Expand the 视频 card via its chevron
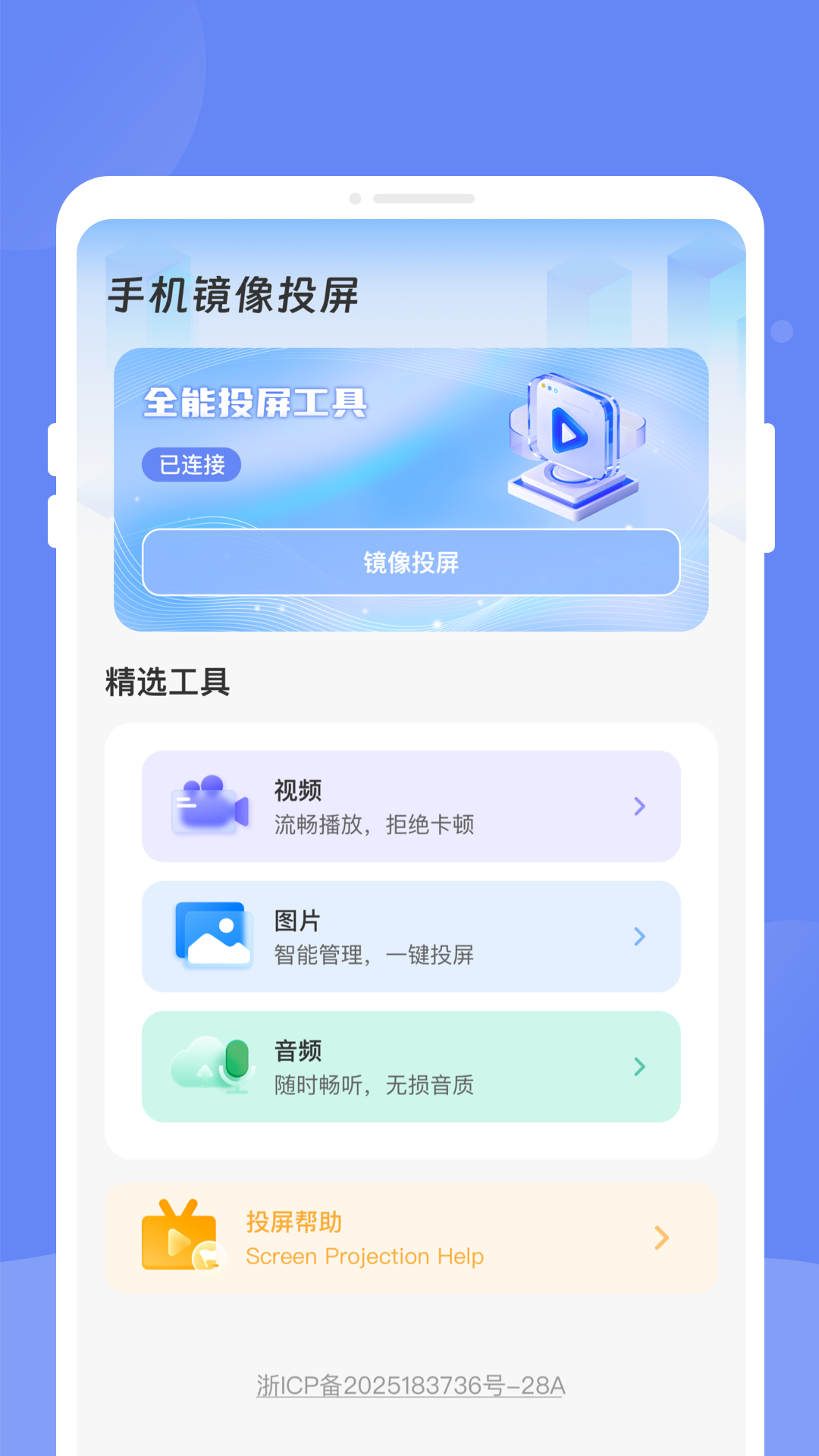Viewport: 819px width, 1456px height. [641, 807]
